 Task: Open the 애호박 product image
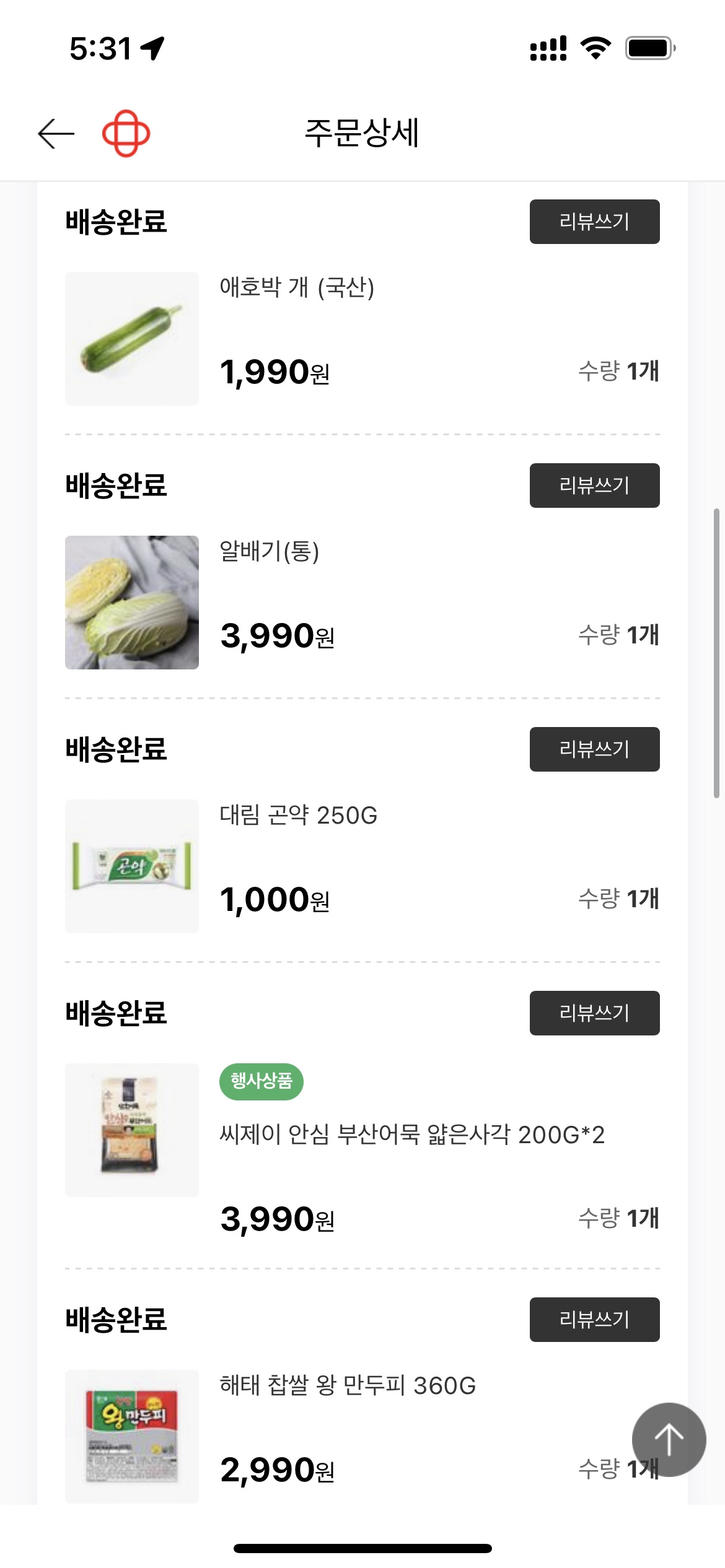click(132, 339)
